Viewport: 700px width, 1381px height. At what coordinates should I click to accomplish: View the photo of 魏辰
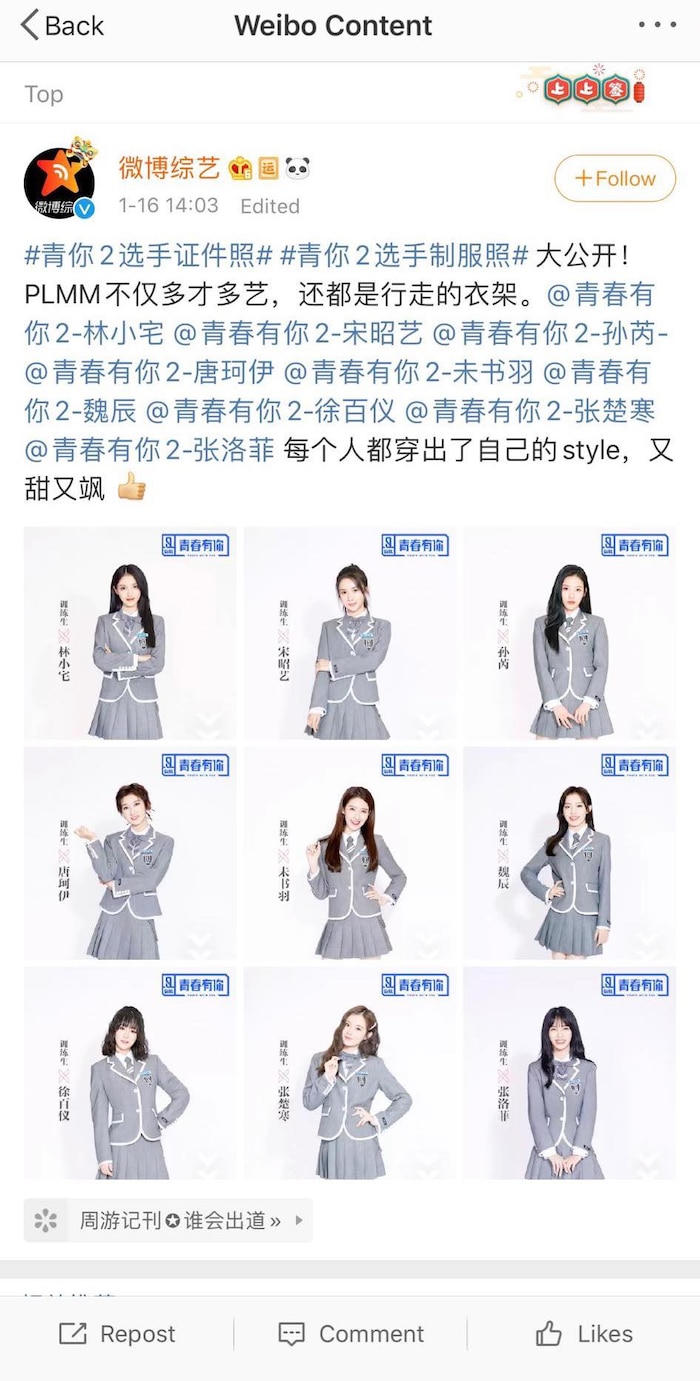point(570,853)
